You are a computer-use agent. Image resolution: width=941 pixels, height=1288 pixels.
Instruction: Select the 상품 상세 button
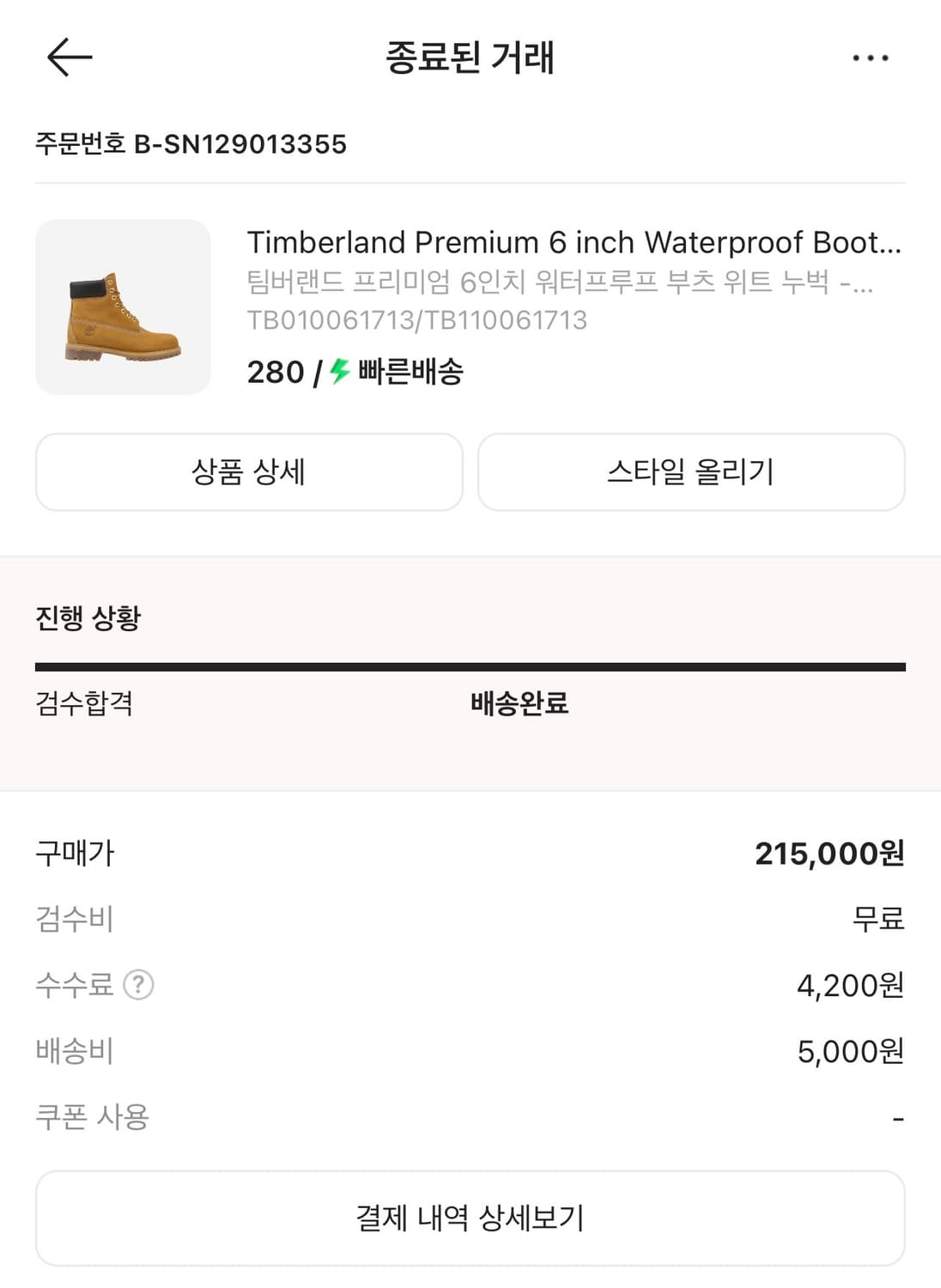pos(249,471)
